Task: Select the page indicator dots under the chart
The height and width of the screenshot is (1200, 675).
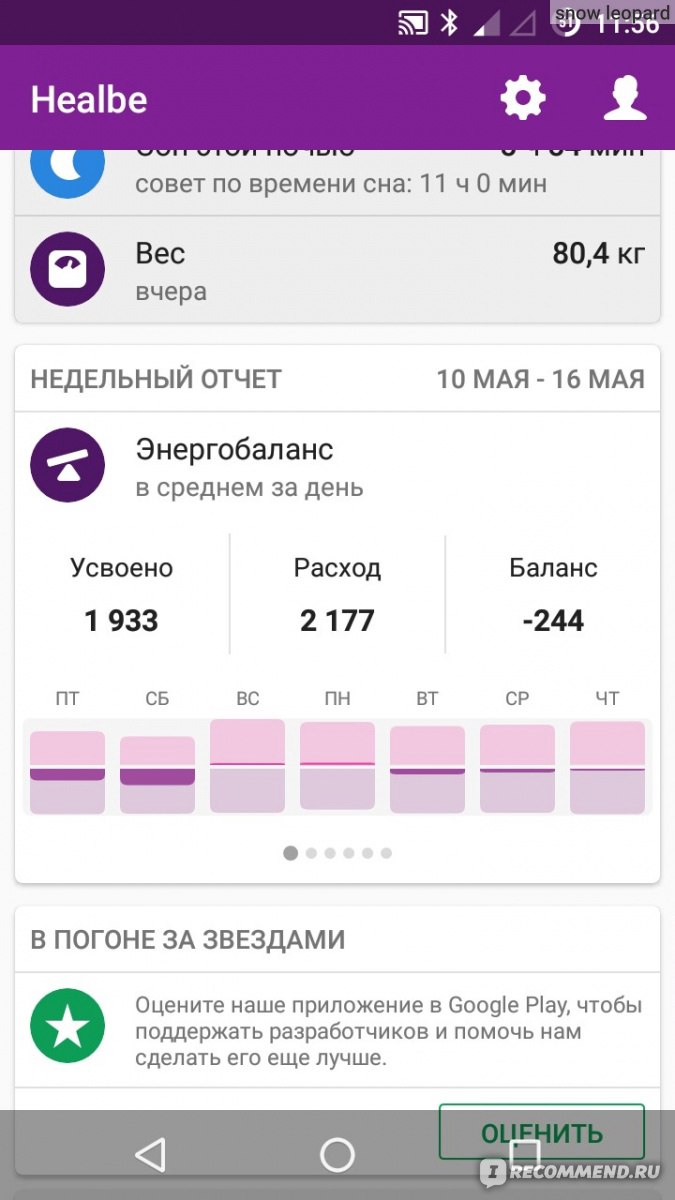Action: tap(337, 853)
